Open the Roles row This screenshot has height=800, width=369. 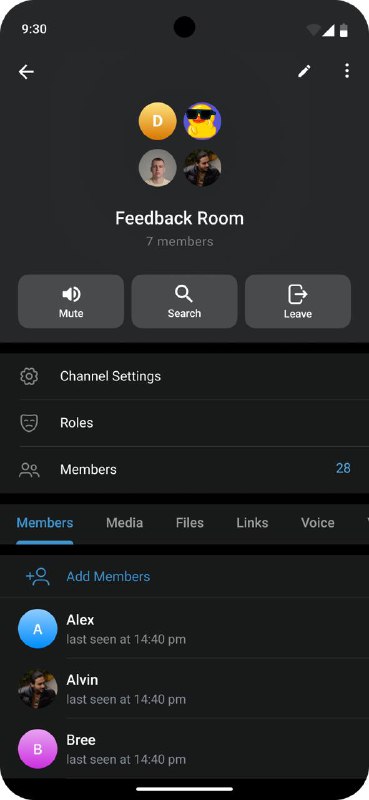coord(184,423)
